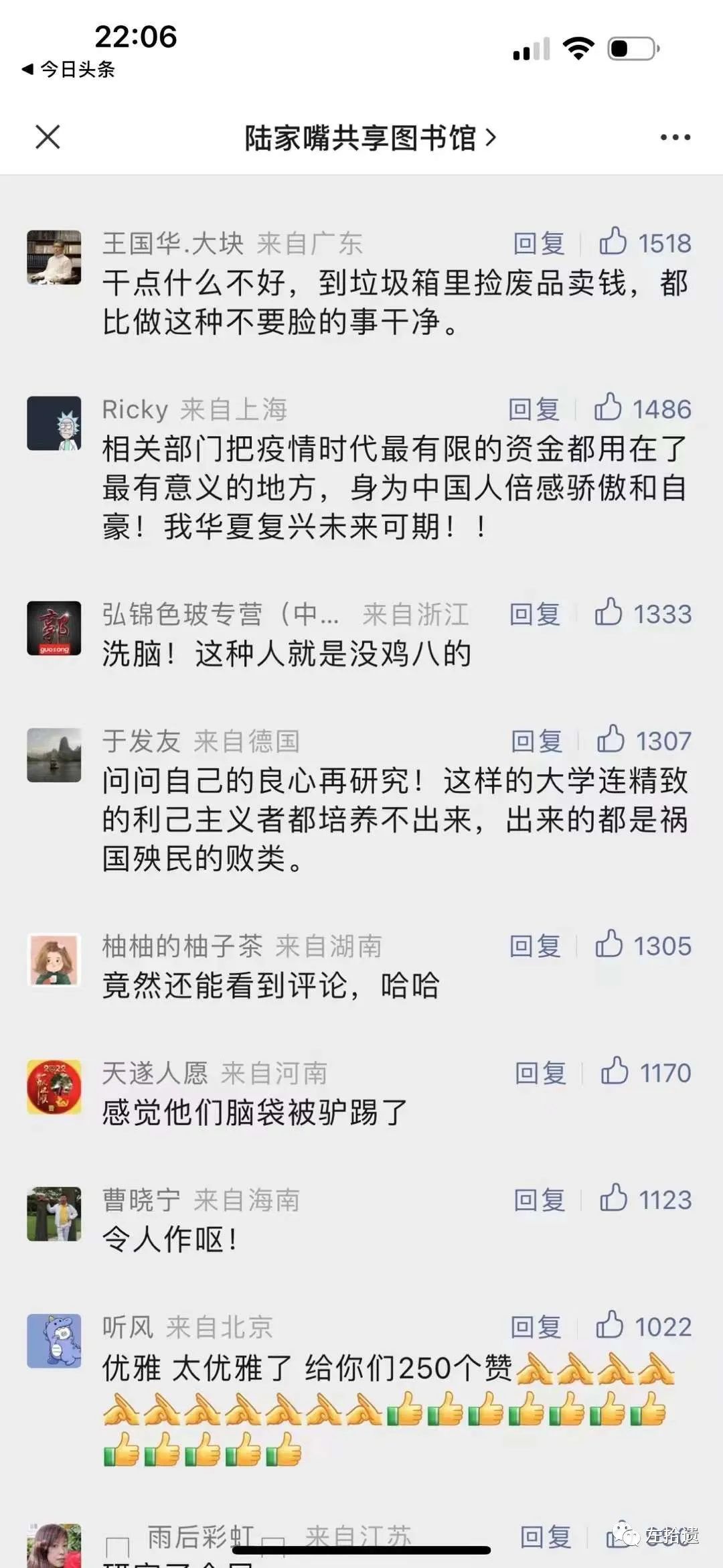Screen dimensions: 723x1568
Task: Reply to 天遂人愿's comment
Action: 540,1073
